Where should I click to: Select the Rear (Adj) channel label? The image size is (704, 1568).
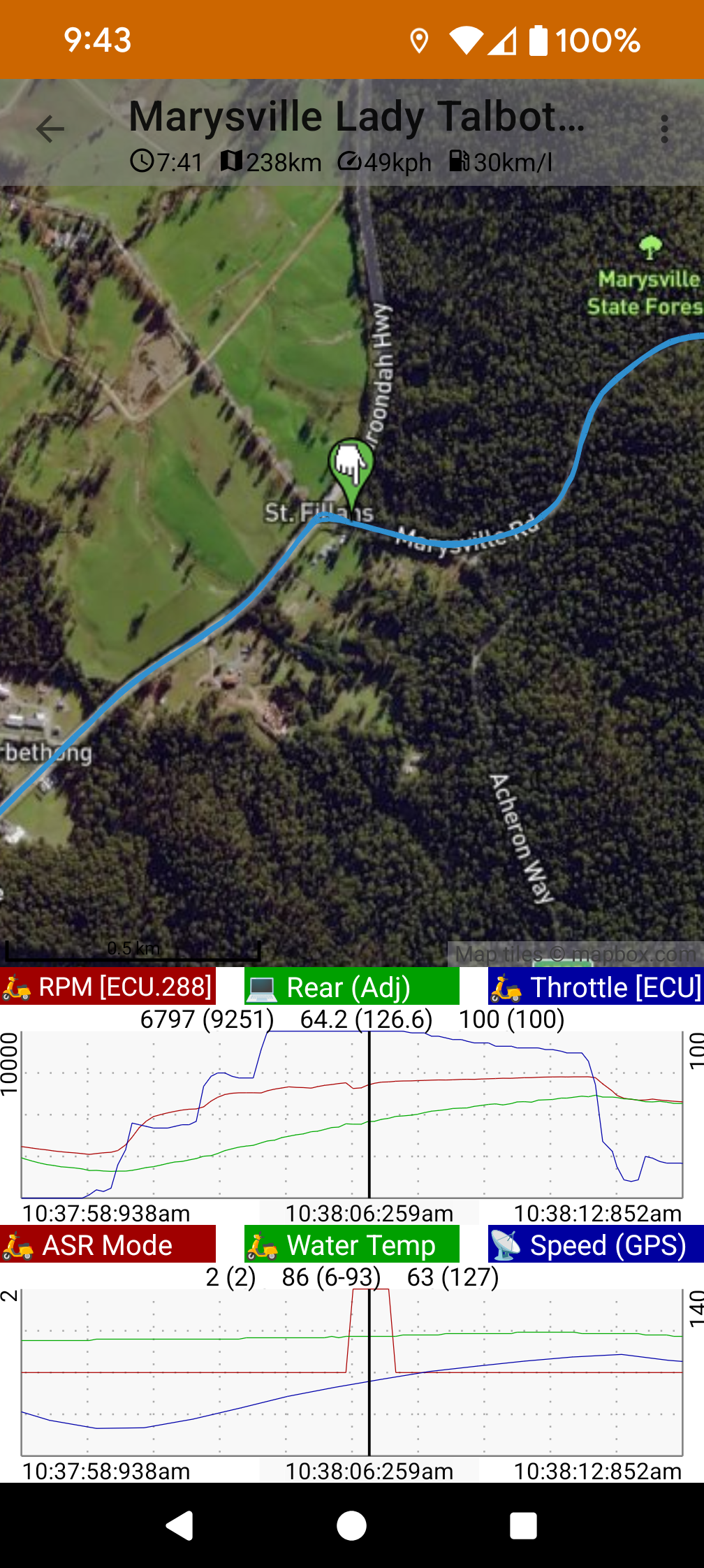click(351, 987)
